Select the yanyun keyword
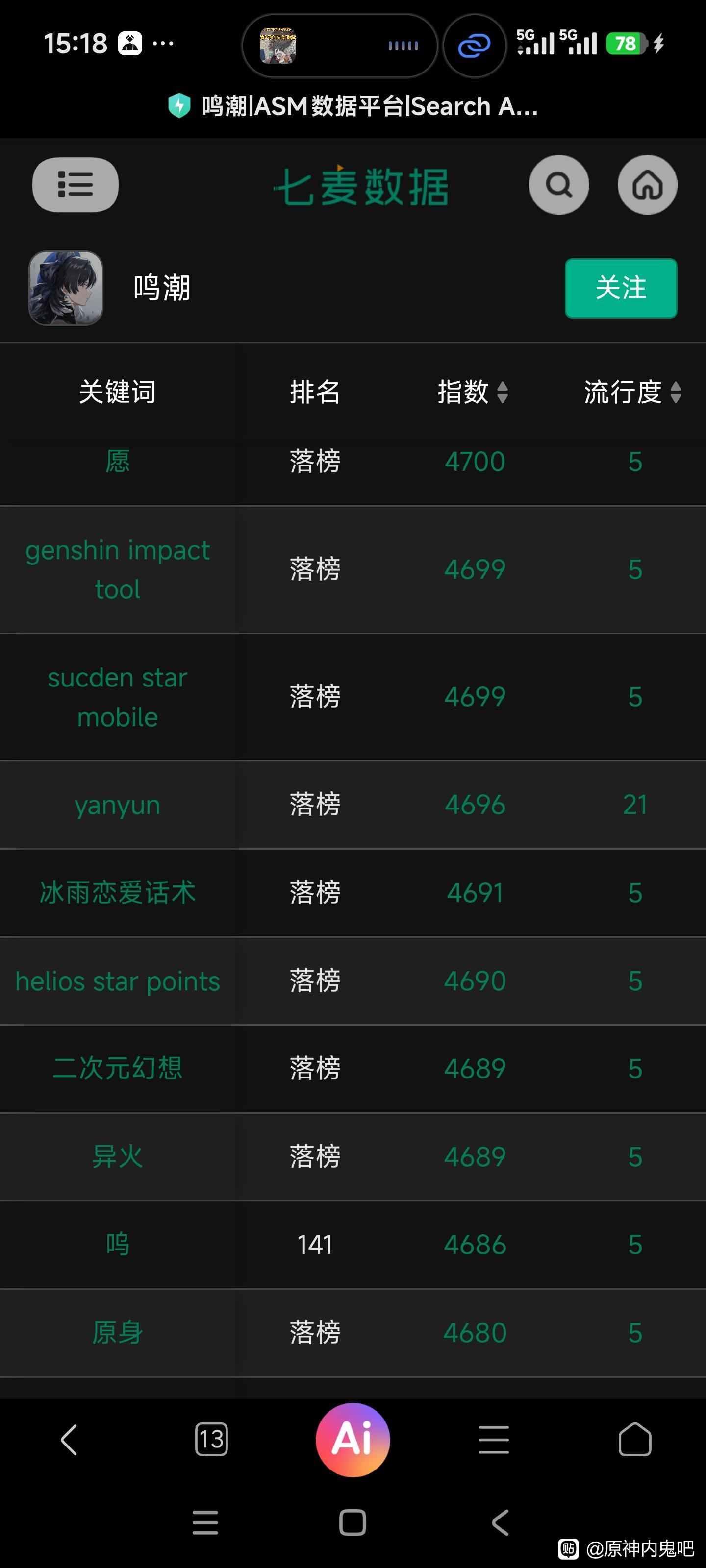Screen dimensions: 706x1568 pyautogui.click(x=118, y=805)
